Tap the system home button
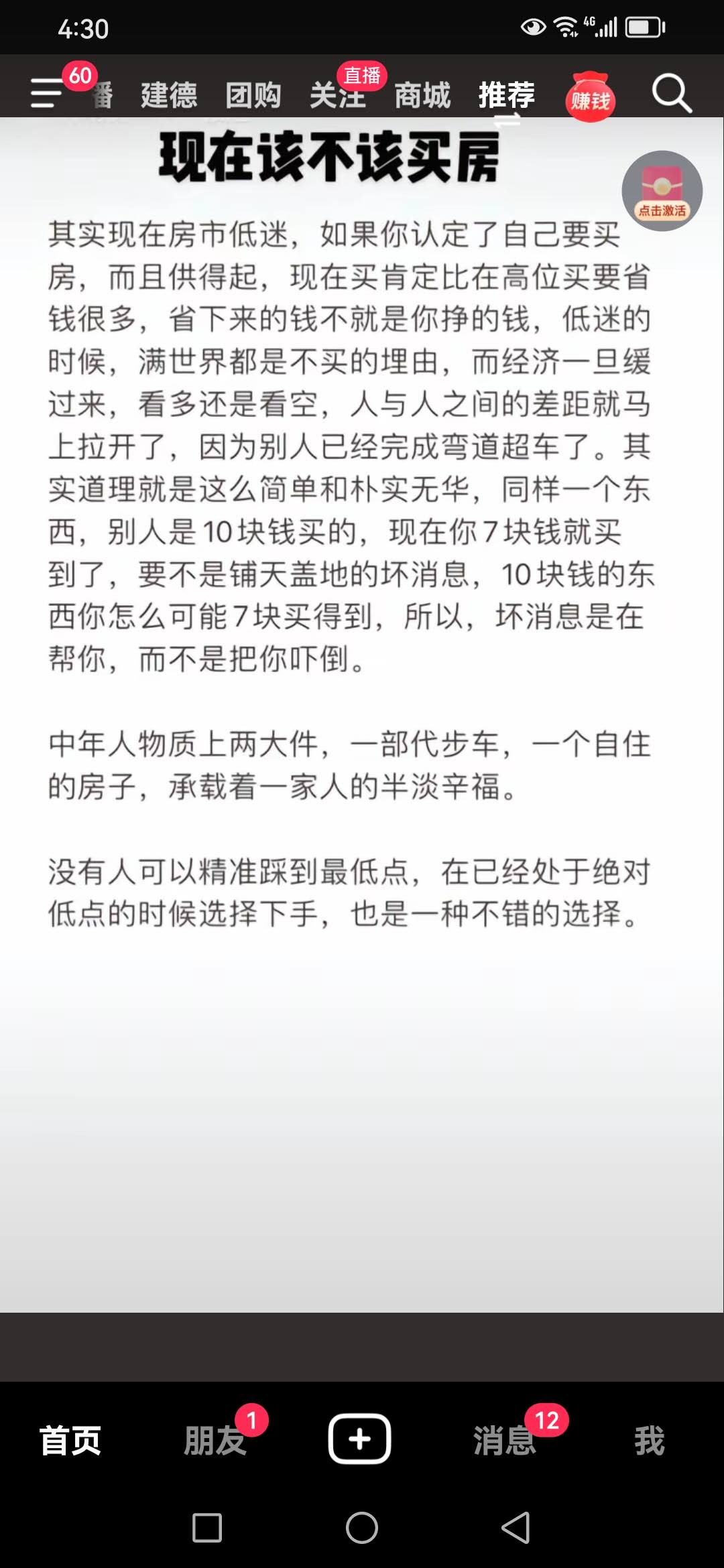The width and height of the screenshot is (724, 1568). click(362, 1528)
